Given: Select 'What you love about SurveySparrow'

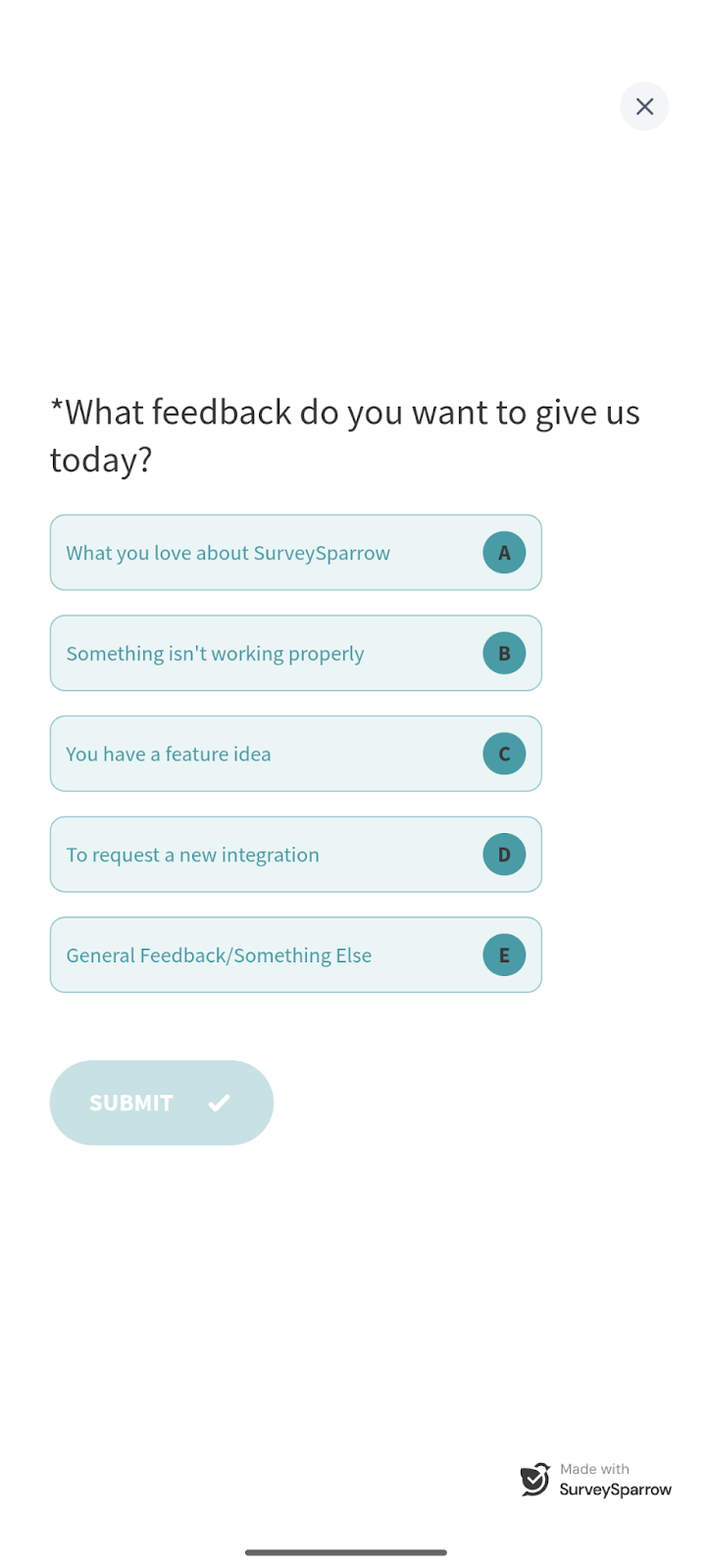Looking at the screenshot, I should point(295,553).
